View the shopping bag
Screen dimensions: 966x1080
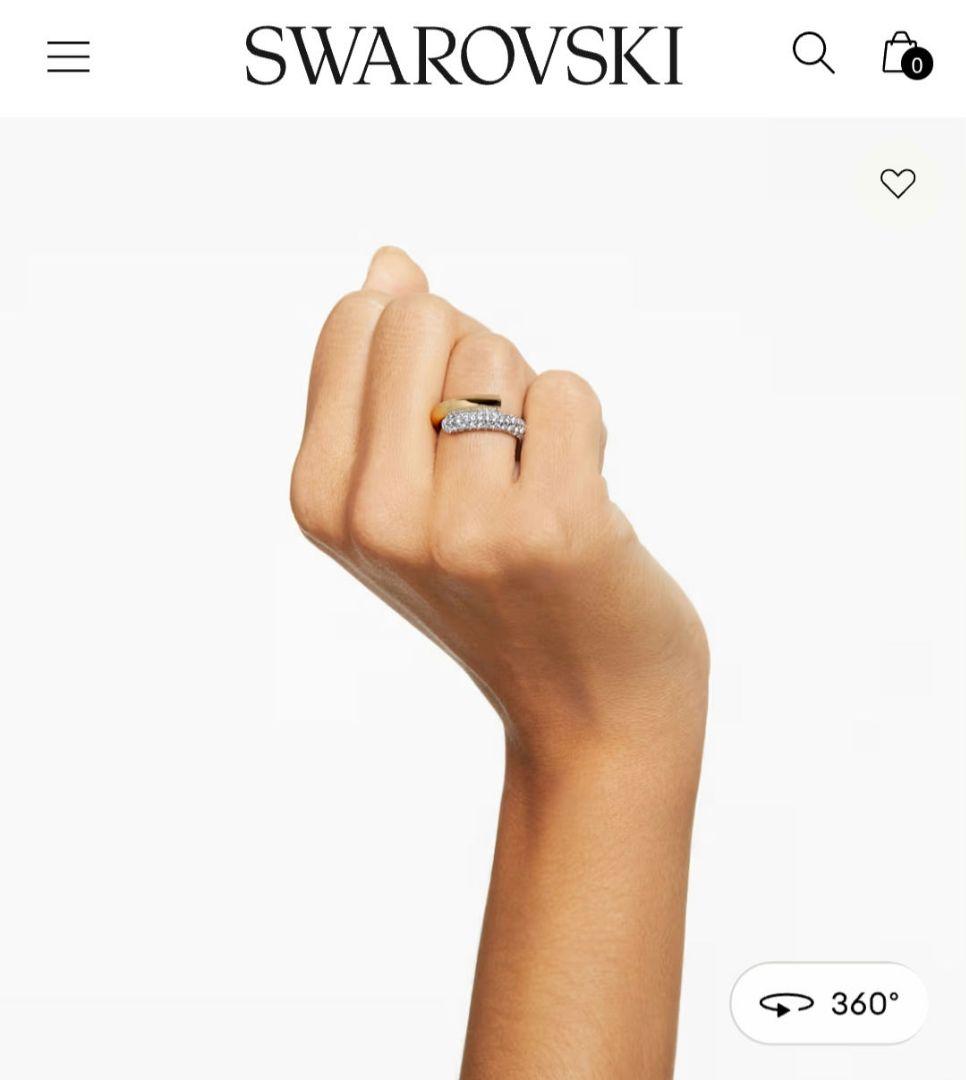[903, 55]
